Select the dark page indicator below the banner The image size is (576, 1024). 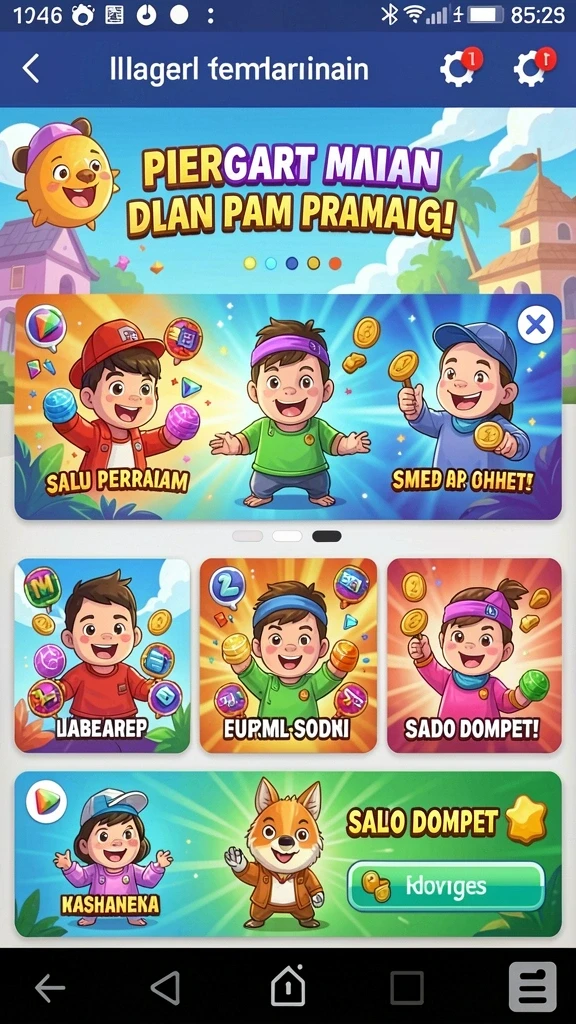click(327, 536)
